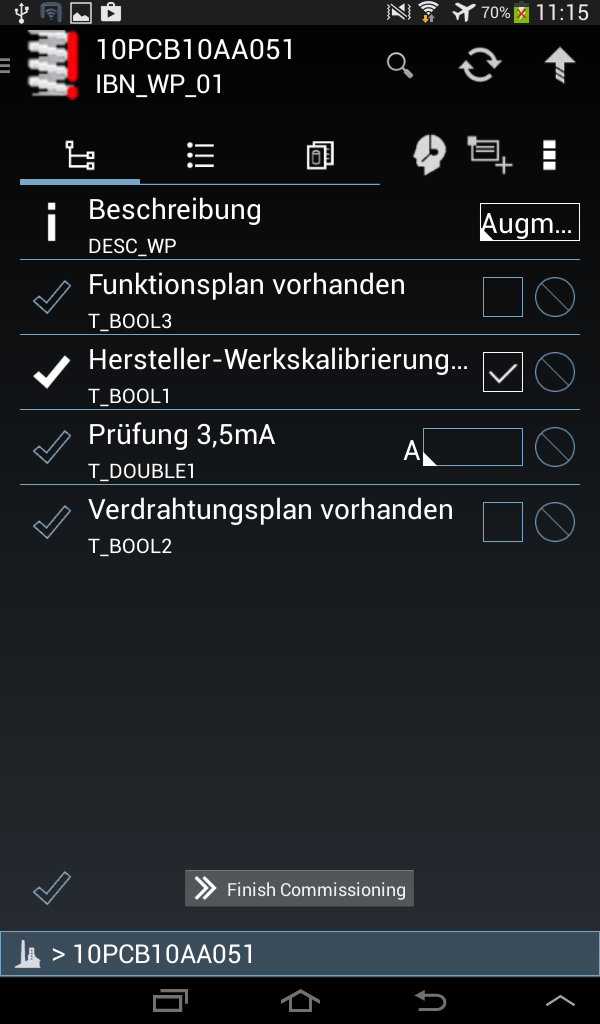The width and height of the screenshot is (600, 1024).
Task: Open the three-square overflow menu
Action: (x=549, y=156)
